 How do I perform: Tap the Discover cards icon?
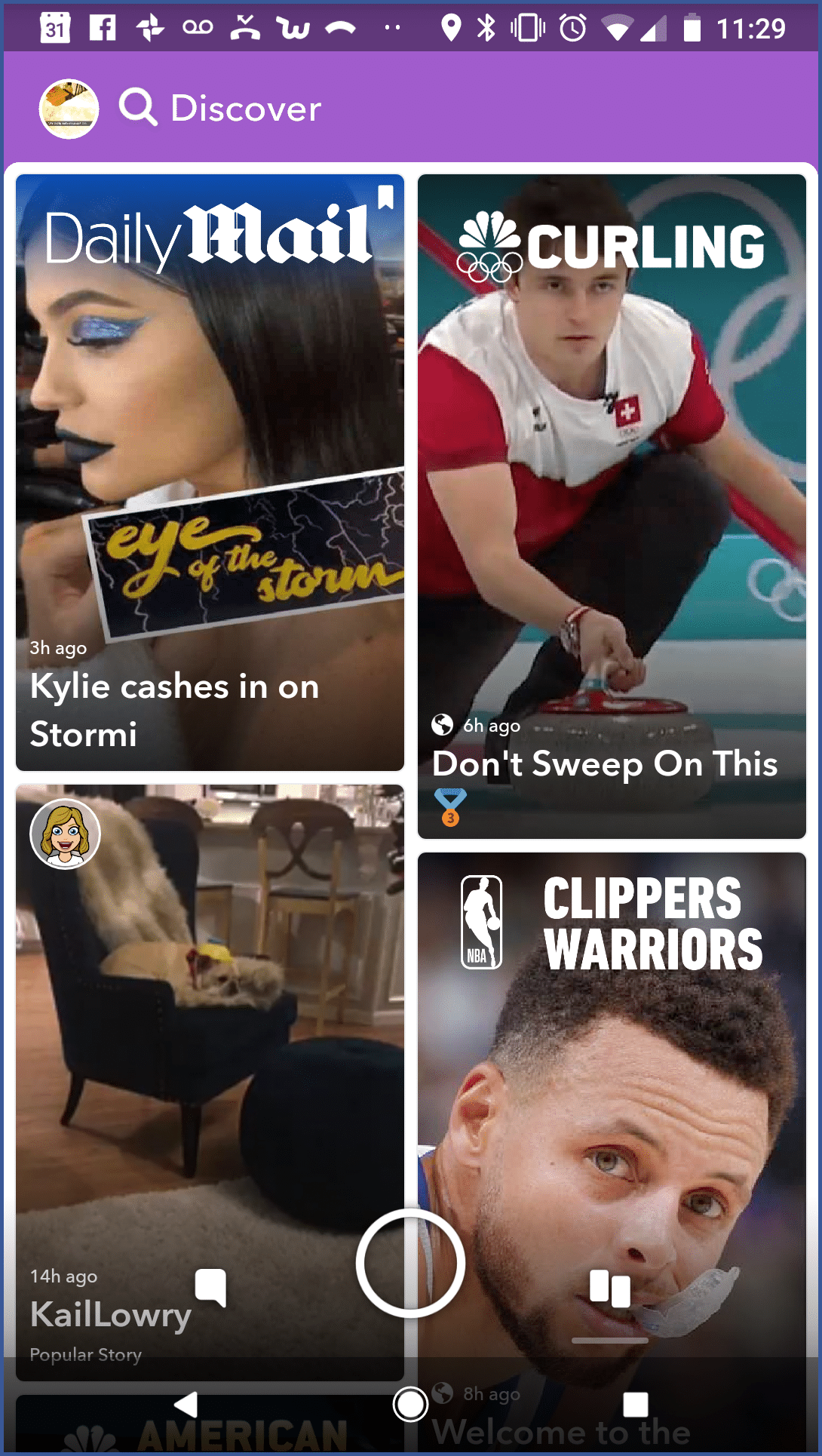tap(609, 1289)
